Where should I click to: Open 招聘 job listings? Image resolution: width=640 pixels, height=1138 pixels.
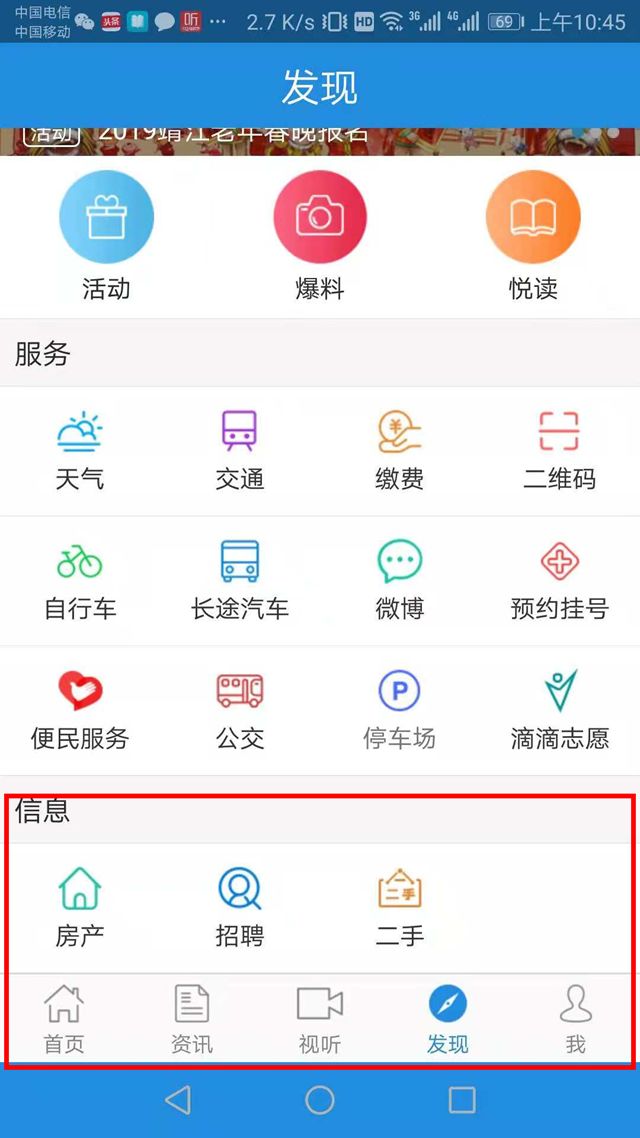pyautogui.click(x=239, y=907)
